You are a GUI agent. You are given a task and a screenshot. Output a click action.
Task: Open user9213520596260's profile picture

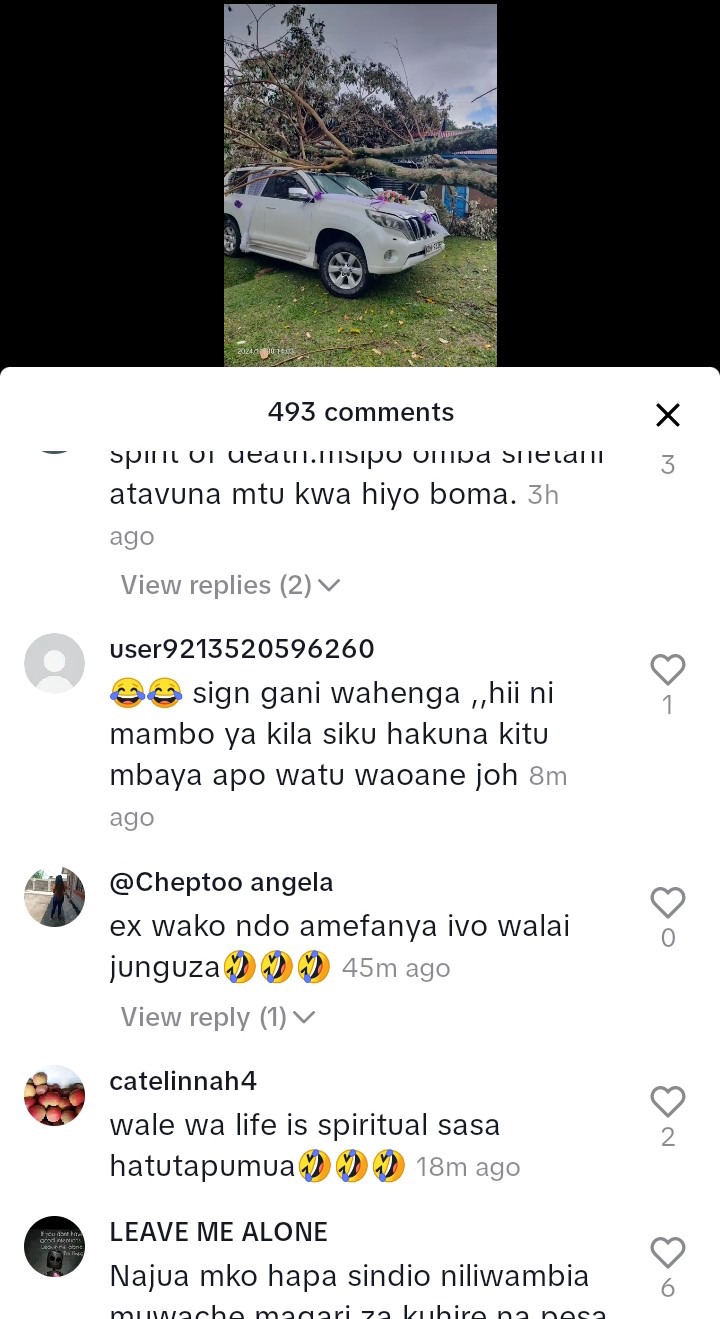tap(54, 663)
